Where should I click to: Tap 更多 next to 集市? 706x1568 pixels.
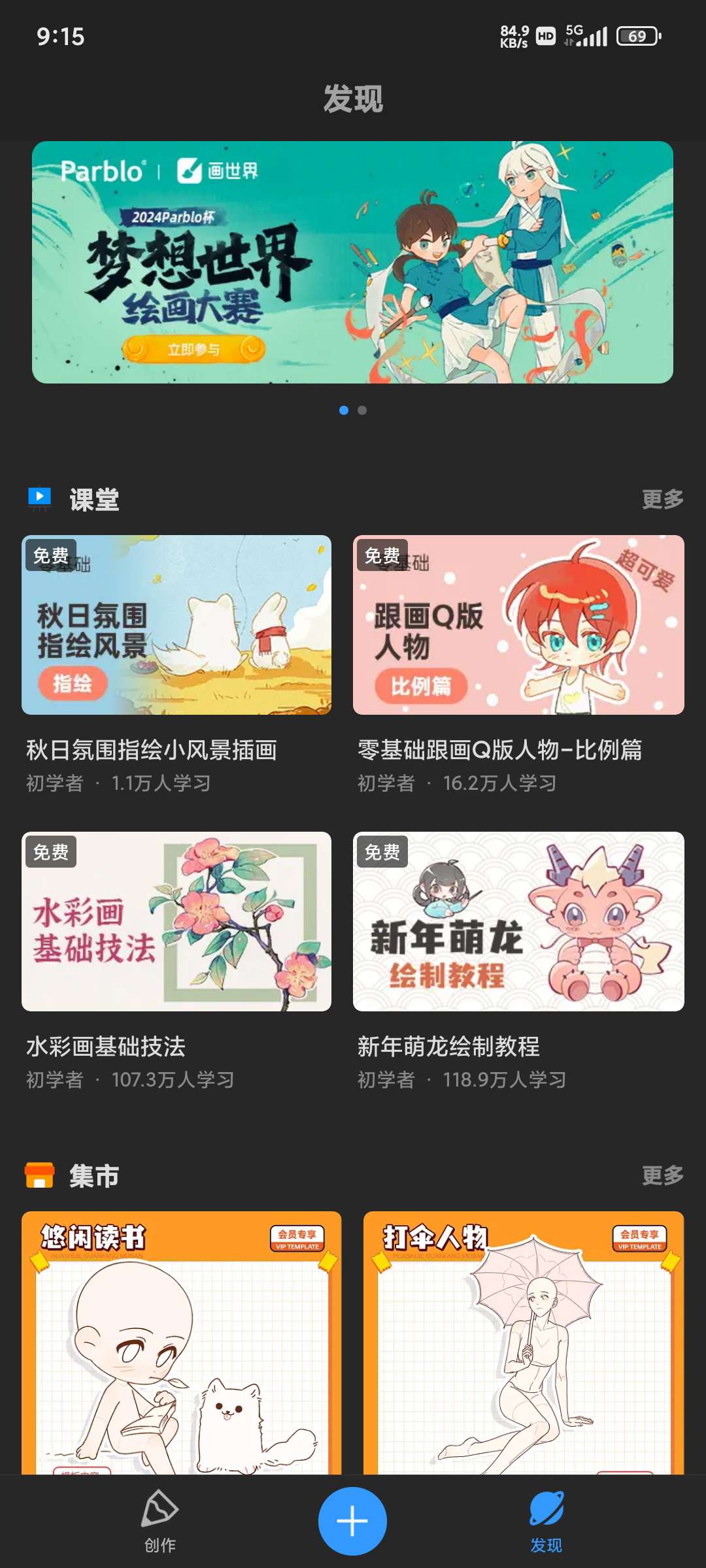tap(662, 1175)
